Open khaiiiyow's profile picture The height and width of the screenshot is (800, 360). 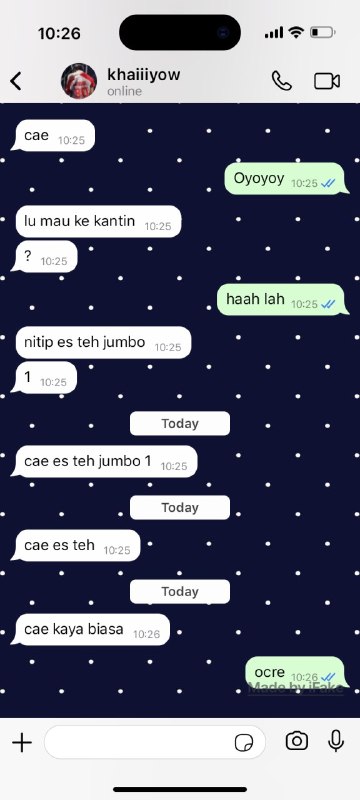point(79,81)
